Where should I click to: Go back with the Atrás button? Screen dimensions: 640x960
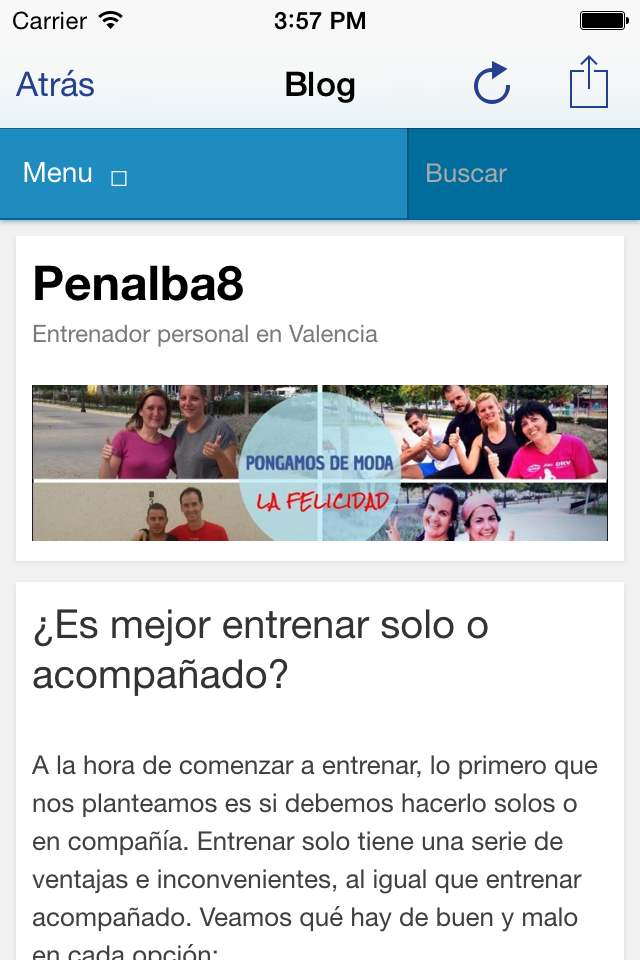55,85
